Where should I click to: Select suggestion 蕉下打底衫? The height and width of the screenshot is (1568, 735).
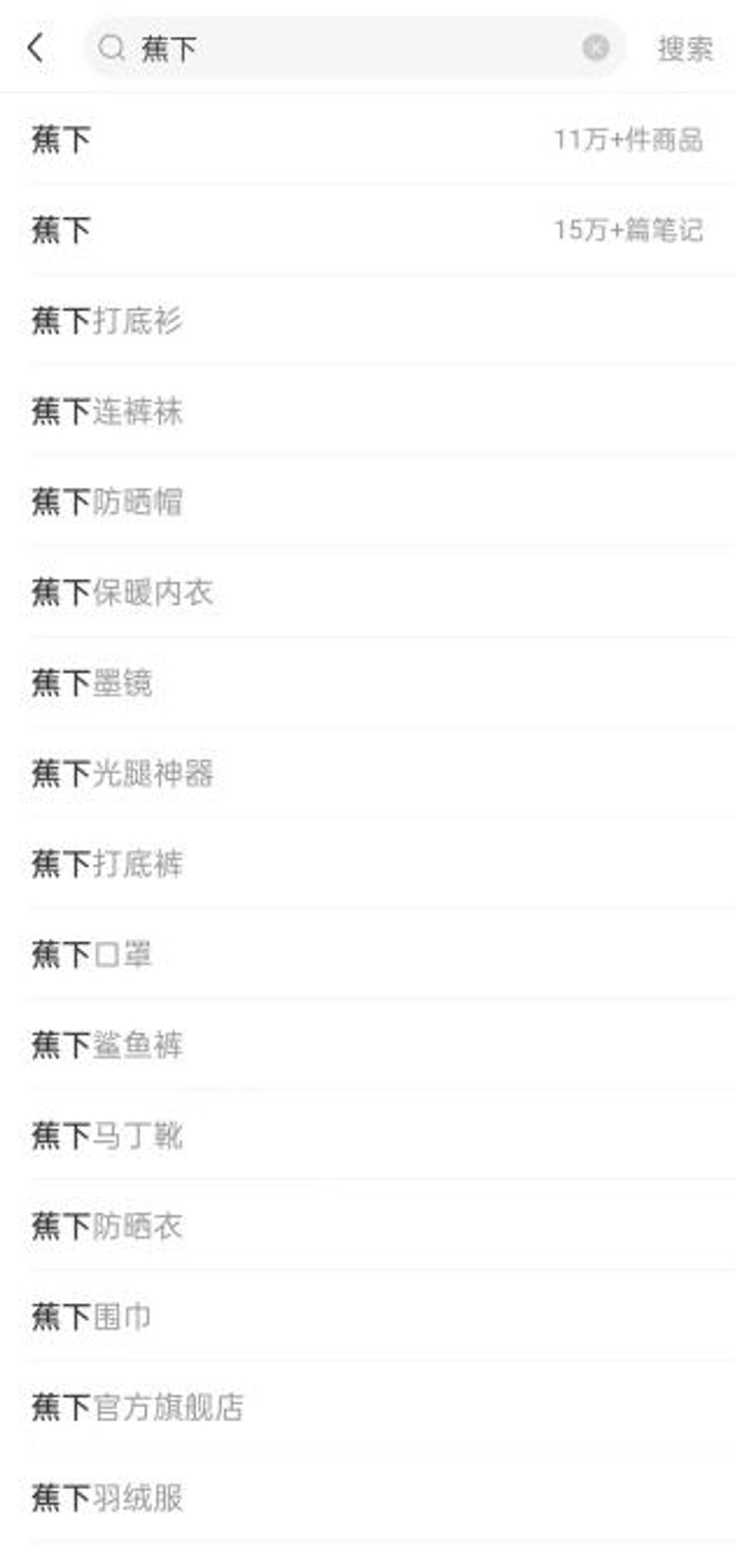click(x=367, y=321)
